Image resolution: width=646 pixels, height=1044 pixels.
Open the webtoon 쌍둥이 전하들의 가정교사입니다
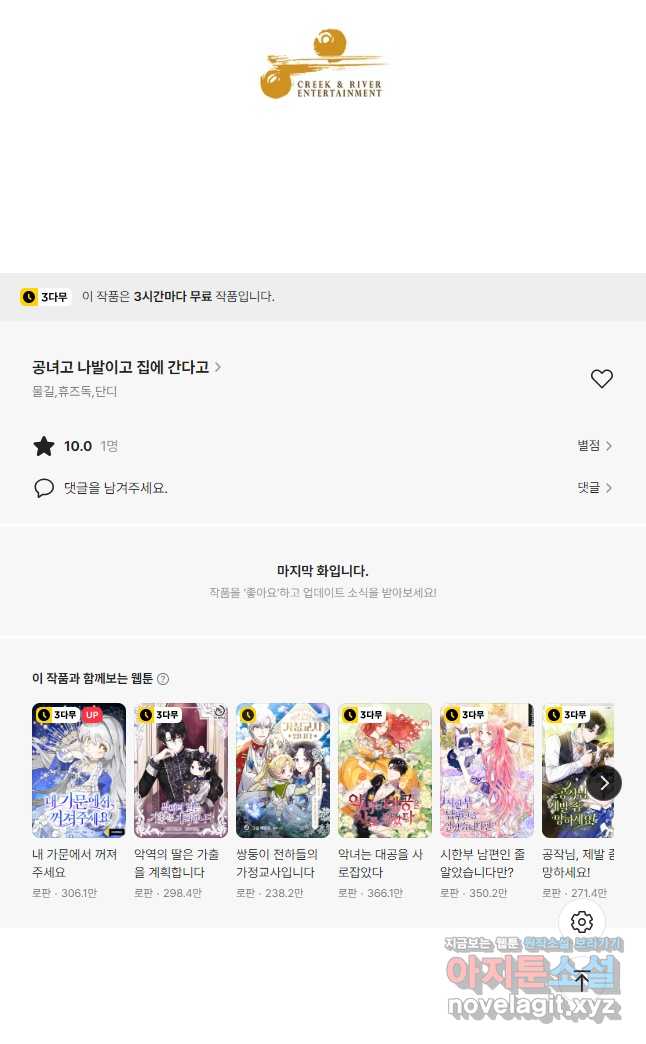[283, 770]
